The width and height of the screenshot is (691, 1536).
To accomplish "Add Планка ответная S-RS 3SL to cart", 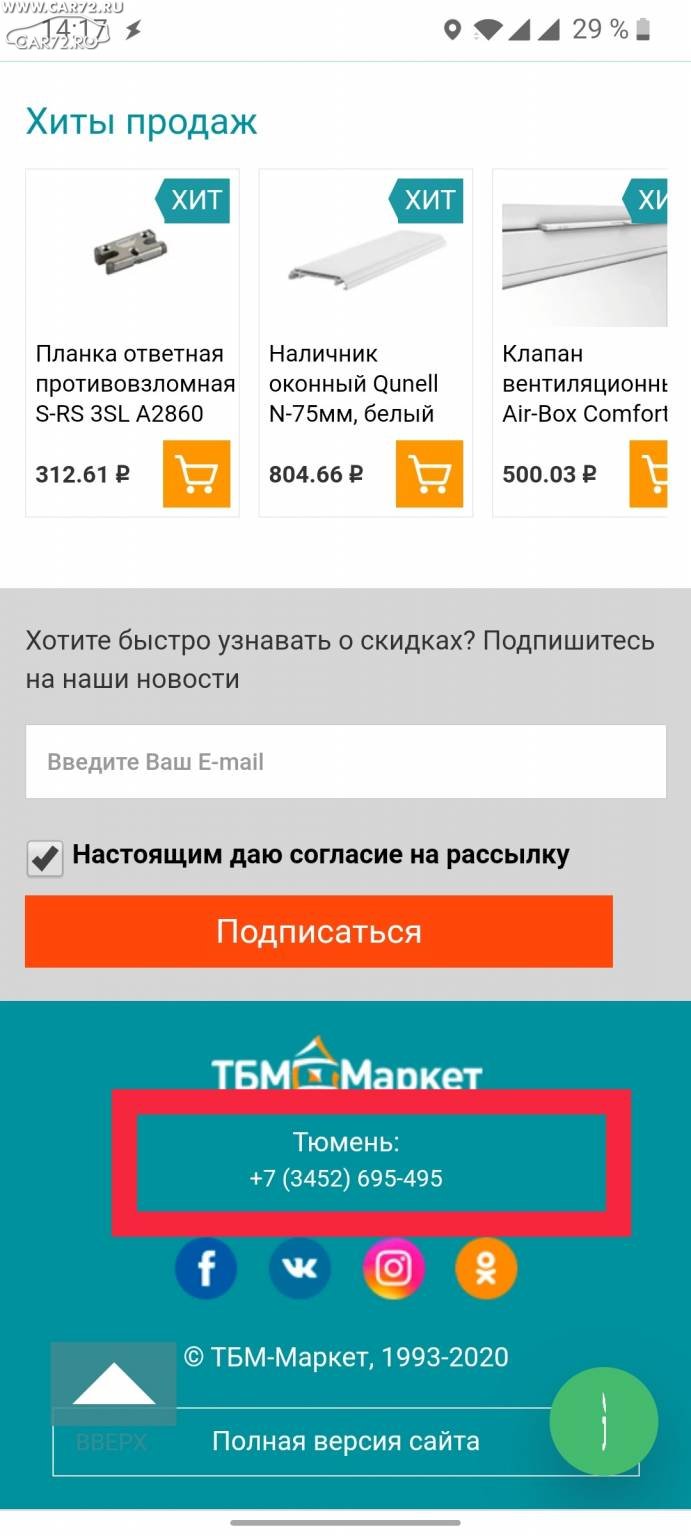I will (197, 474).
